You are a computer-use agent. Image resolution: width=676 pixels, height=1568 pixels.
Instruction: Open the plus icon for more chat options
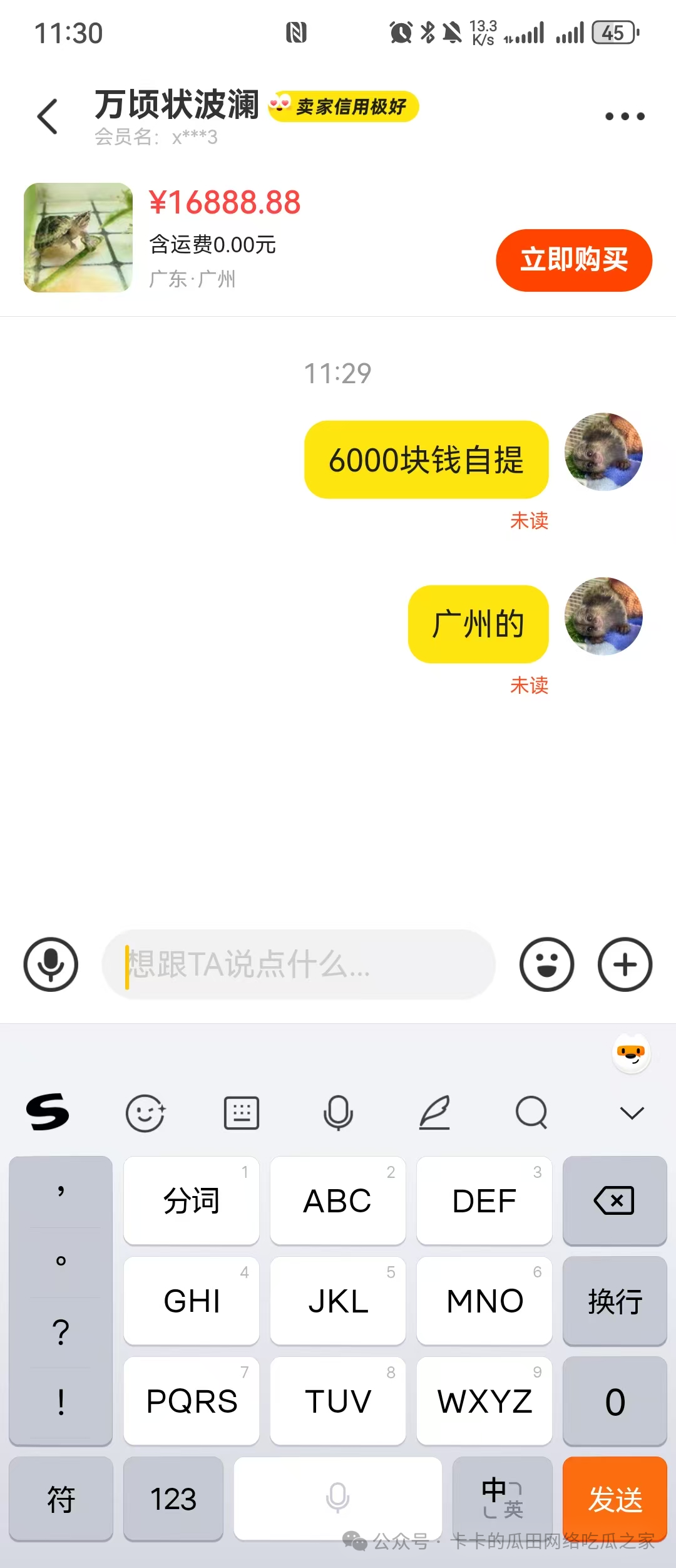point(625,964)
